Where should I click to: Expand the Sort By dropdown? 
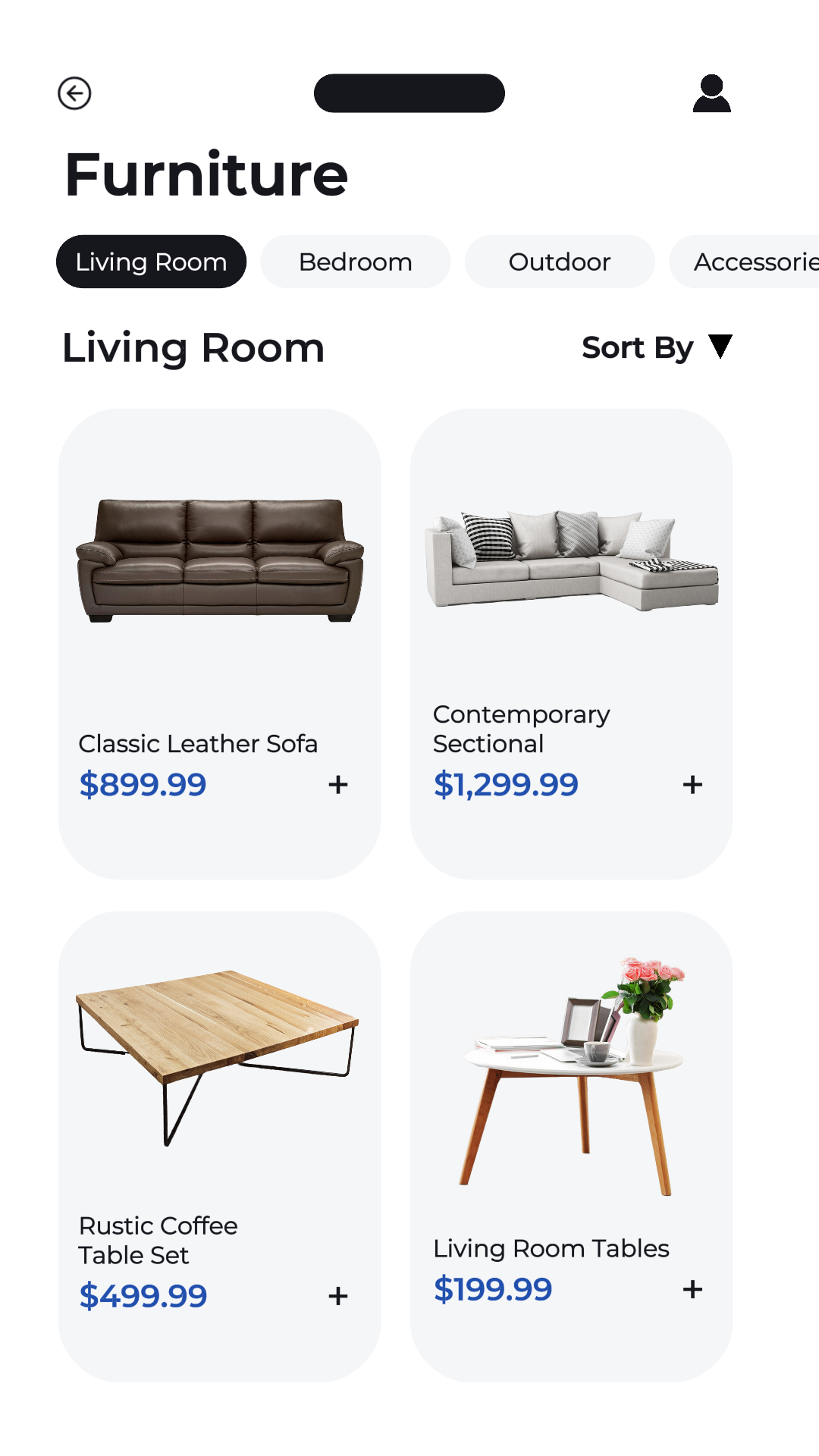pos(657,347)
